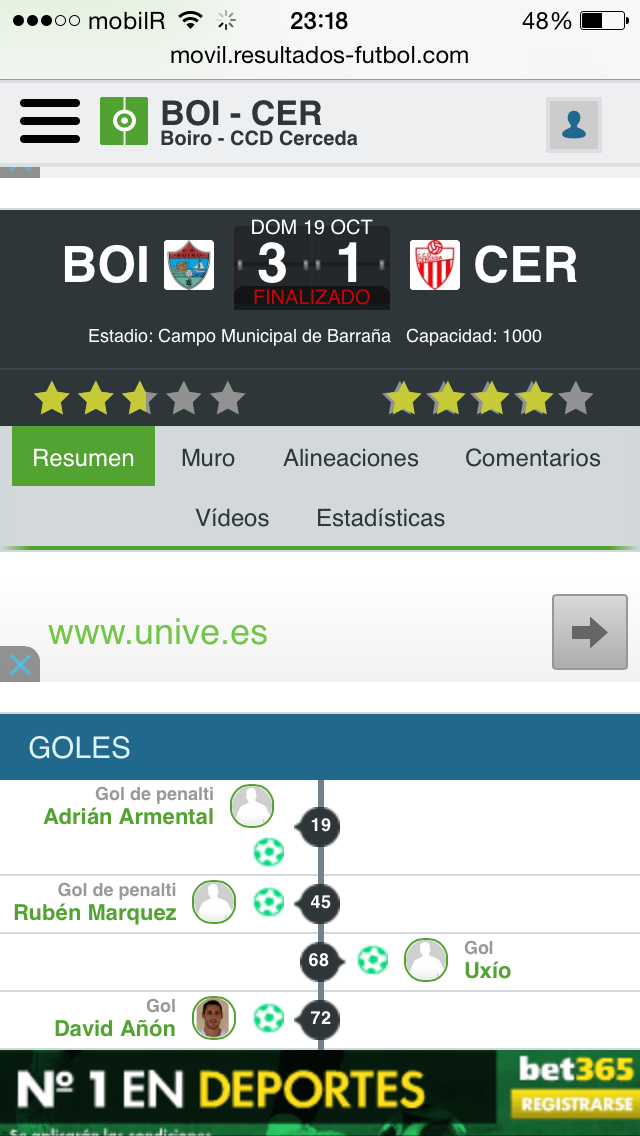Image resolution: width=640 pixels, height=1136 pixels.
Task: Switch to the Alineaciones tab
Action: pos(351,458)
